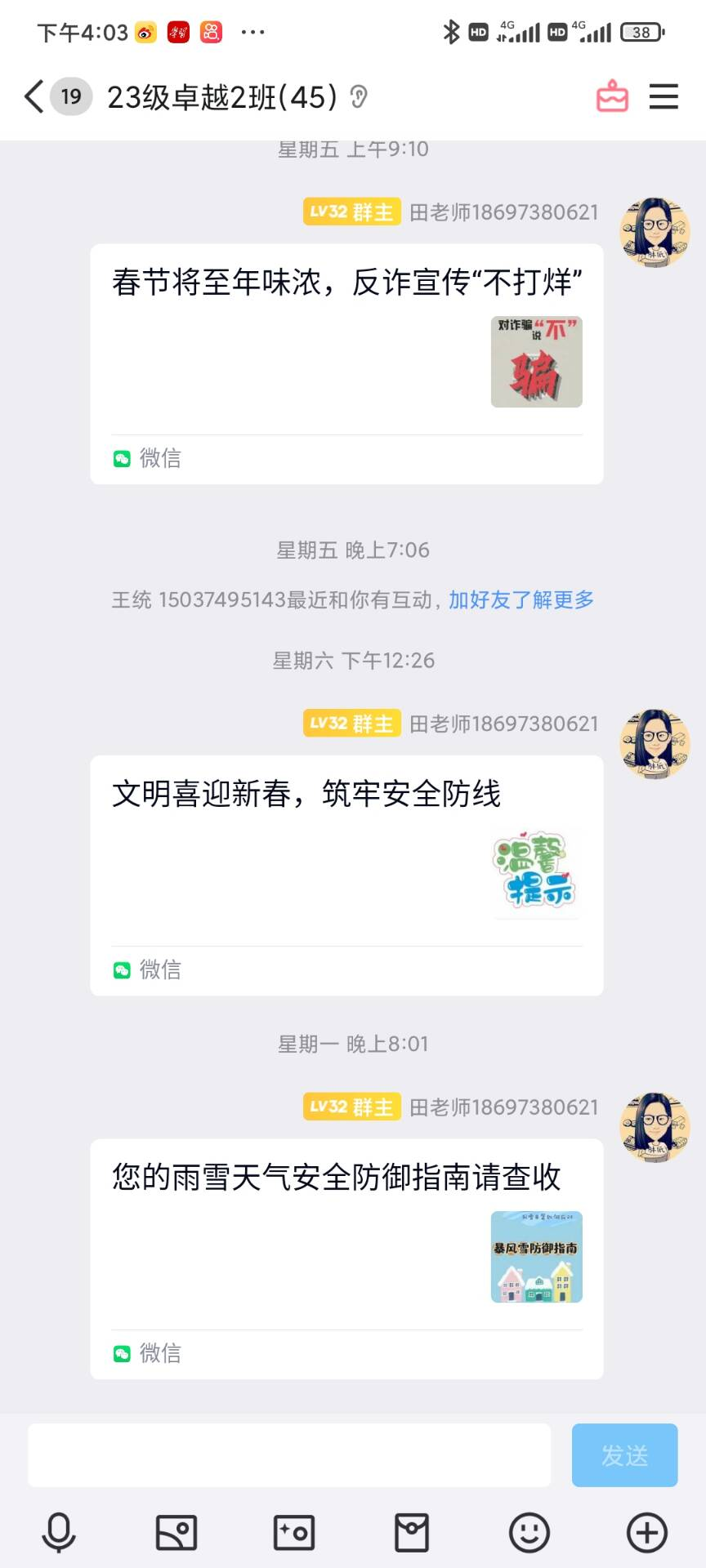This screenshot has width=706, height=1568.
Task: Open the emoji picker
Action: click(529, 1532)
